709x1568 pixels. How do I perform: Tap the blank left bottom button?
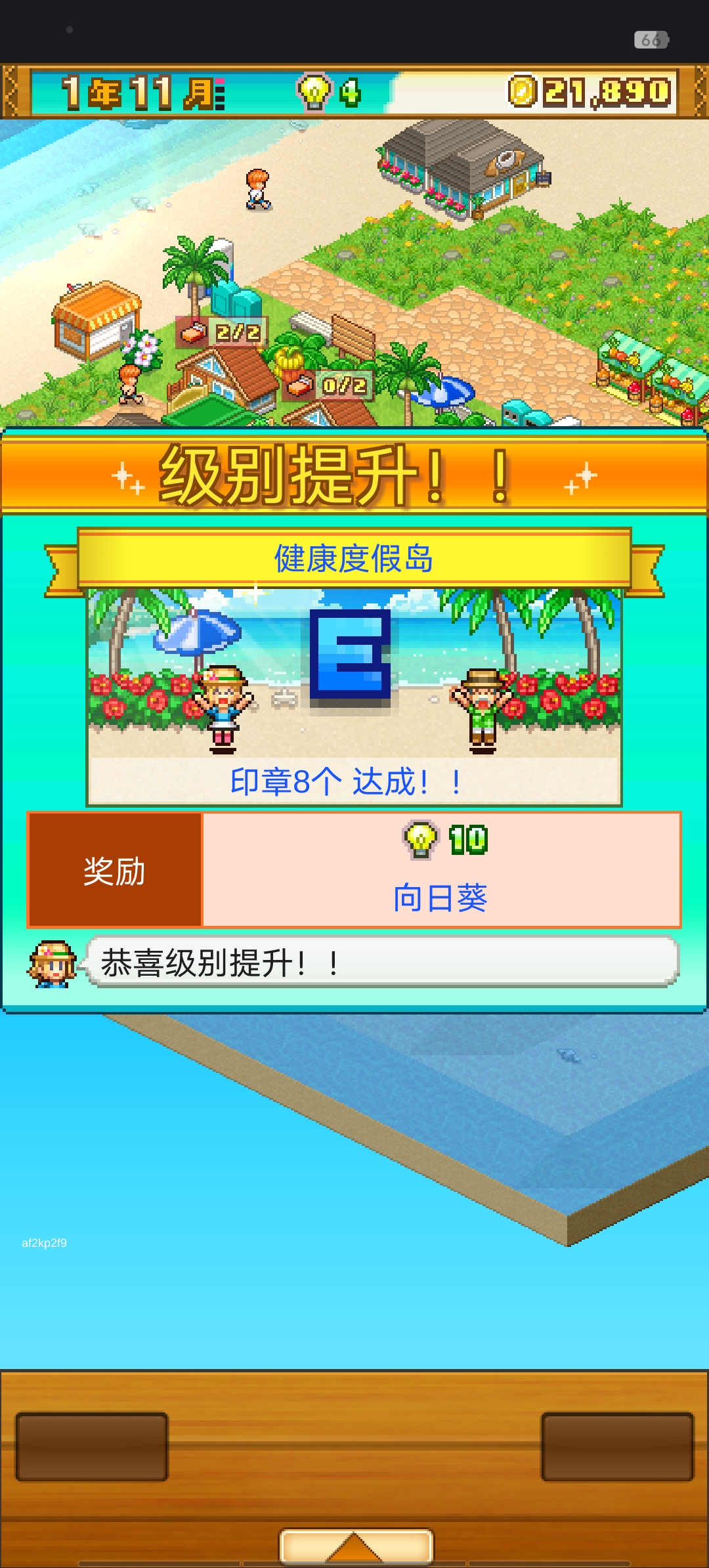(92, 1447)
